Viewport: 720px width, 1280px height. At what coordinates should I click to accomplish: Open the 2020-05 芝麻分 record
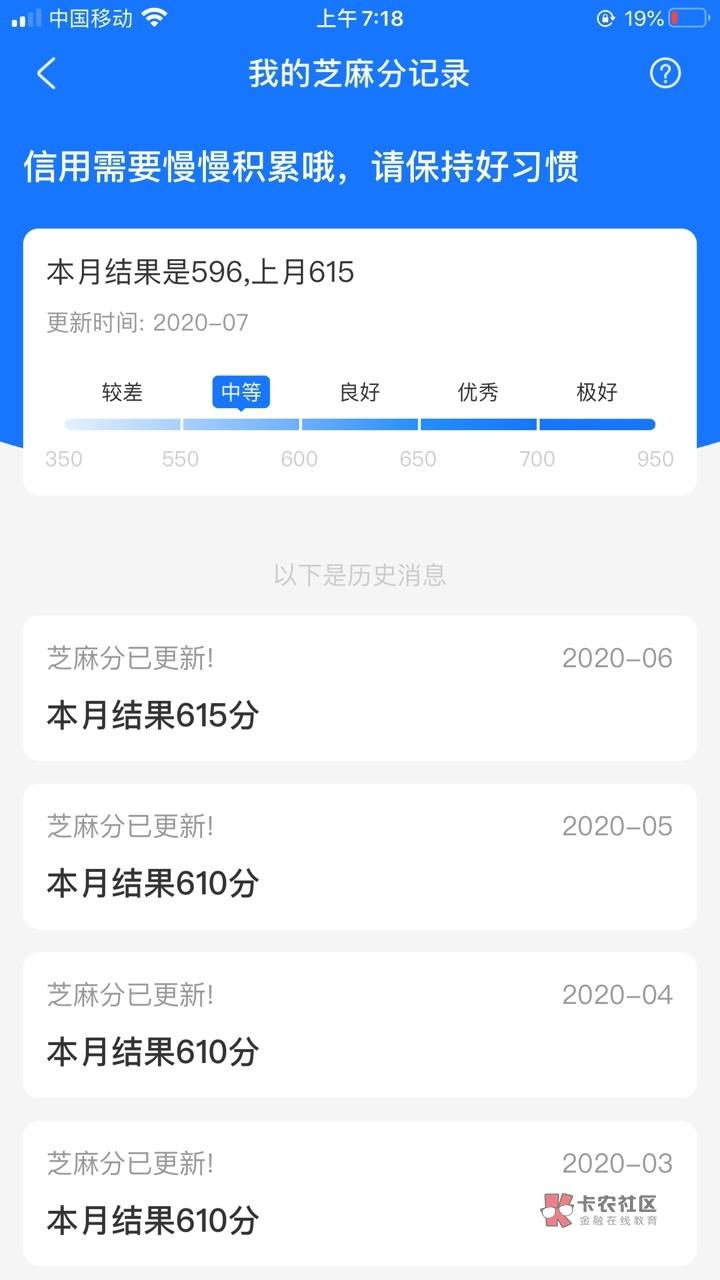(x=360, y=856)
